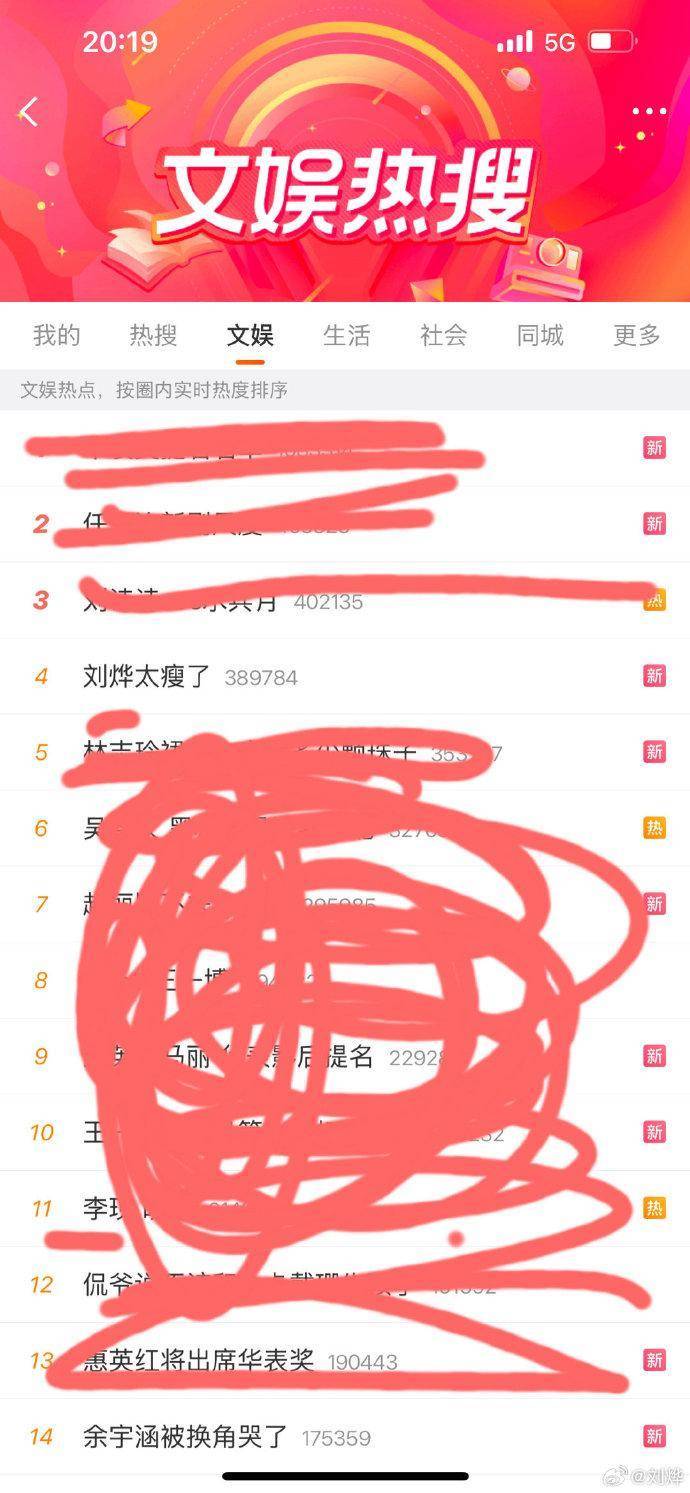
Task: Open the 更多 tab
Action: point(637,336)
